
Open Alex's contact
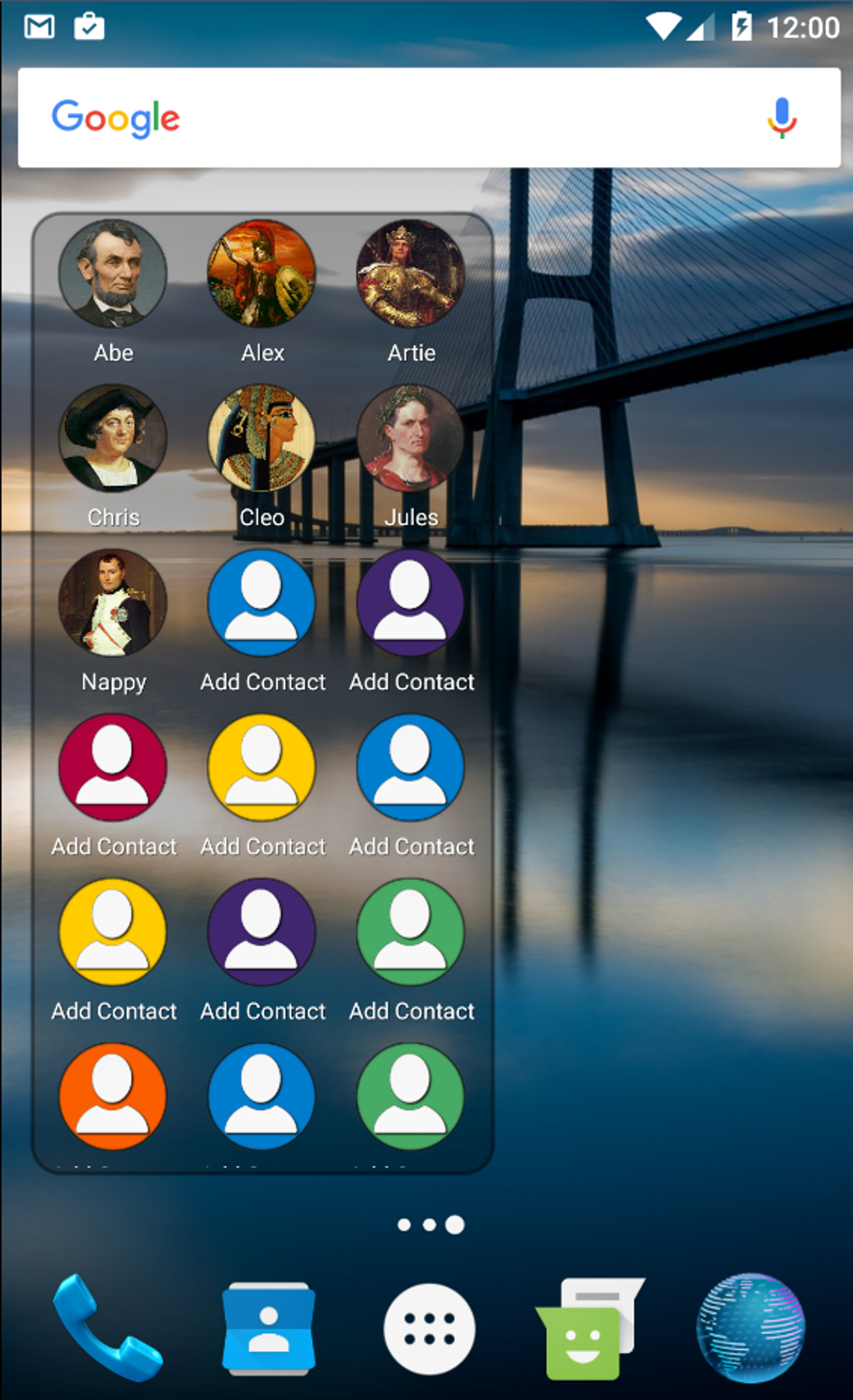pyautogui.click(x=262, y=274)
